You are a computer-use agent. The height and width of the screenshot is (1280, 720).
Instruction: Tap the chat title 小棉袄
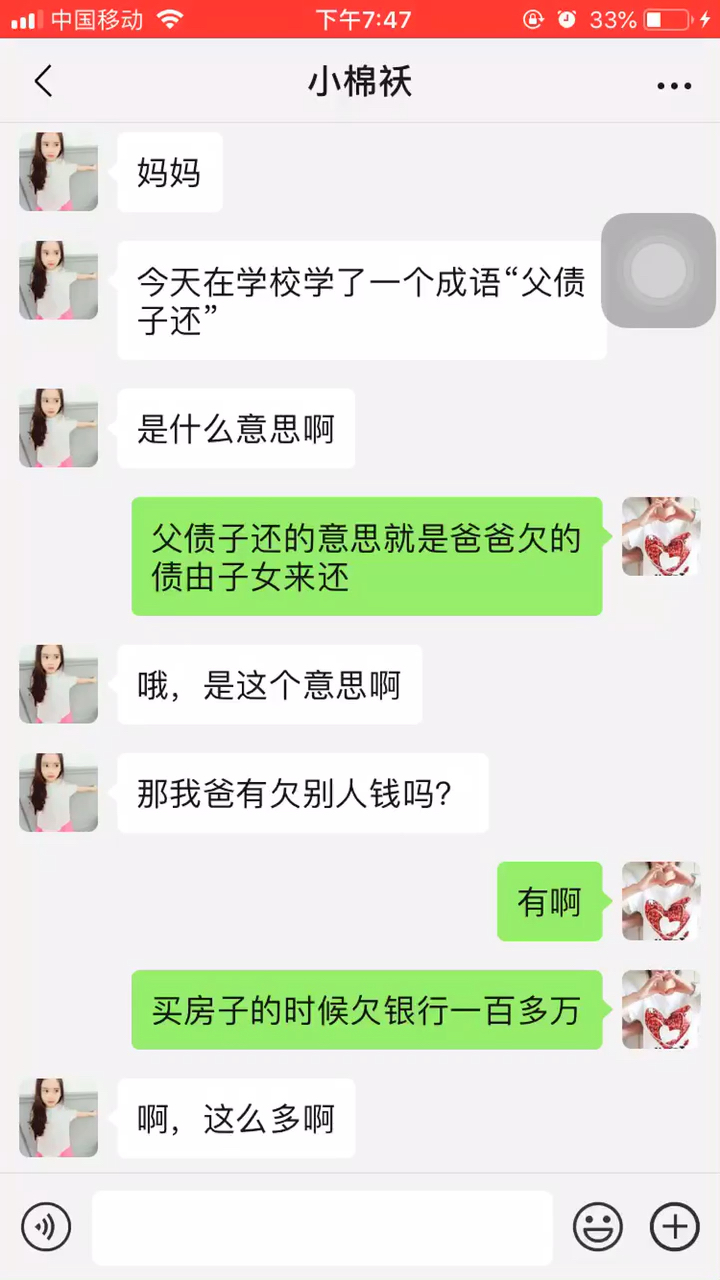pyautogui.click(x=360, y=83)
